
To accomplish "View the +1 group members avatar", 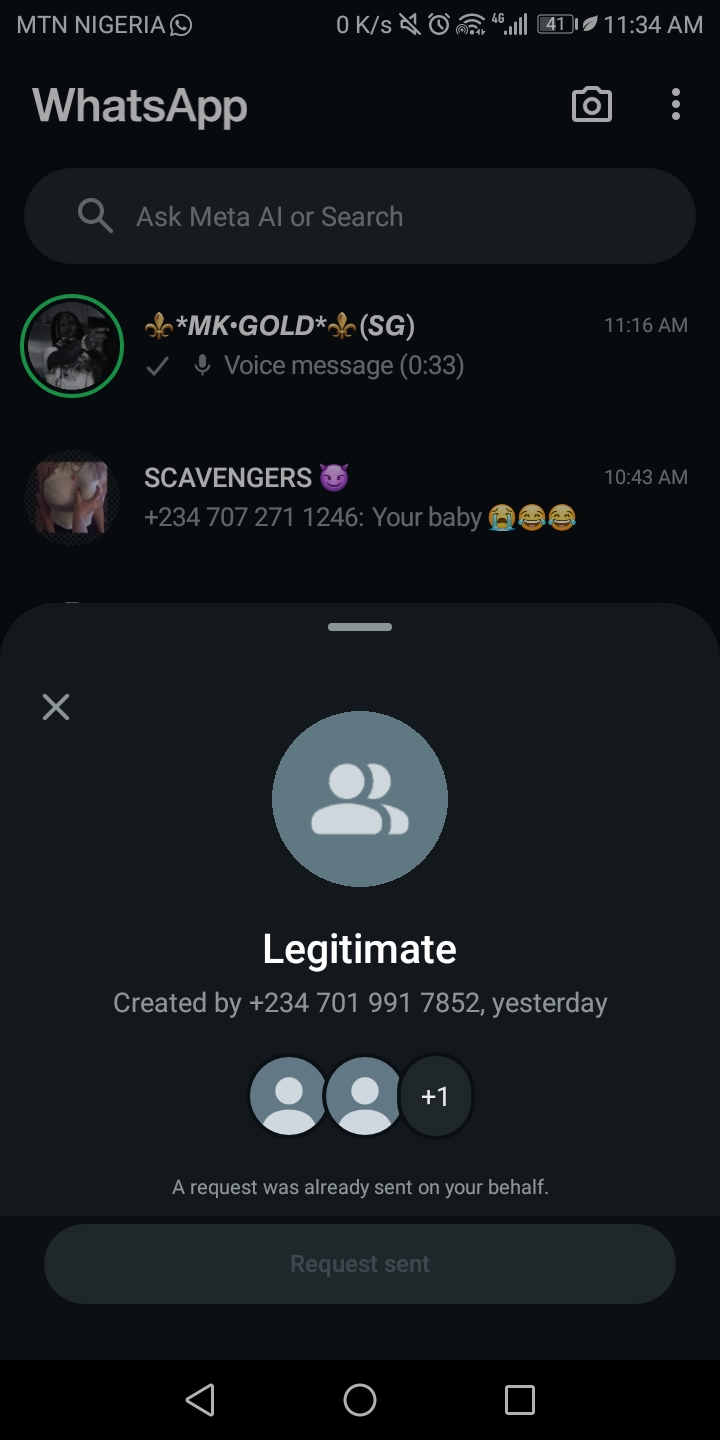I will 435,1097.
